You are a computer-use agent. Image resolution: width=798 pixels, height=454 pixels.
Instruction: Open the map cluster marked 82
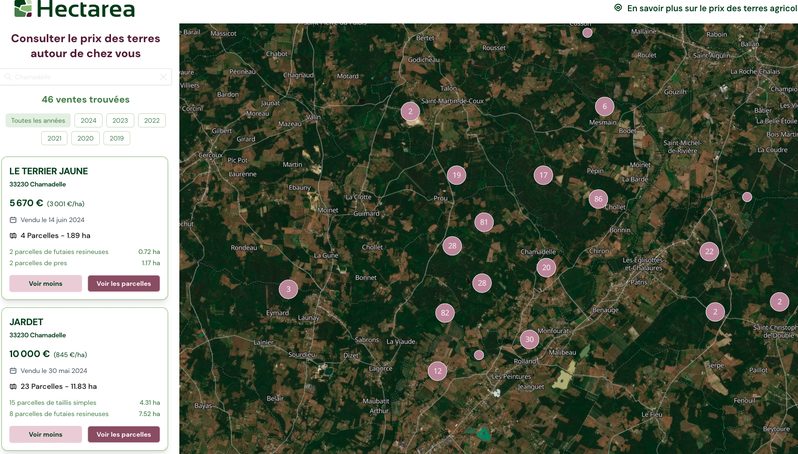tap(445, 313)
